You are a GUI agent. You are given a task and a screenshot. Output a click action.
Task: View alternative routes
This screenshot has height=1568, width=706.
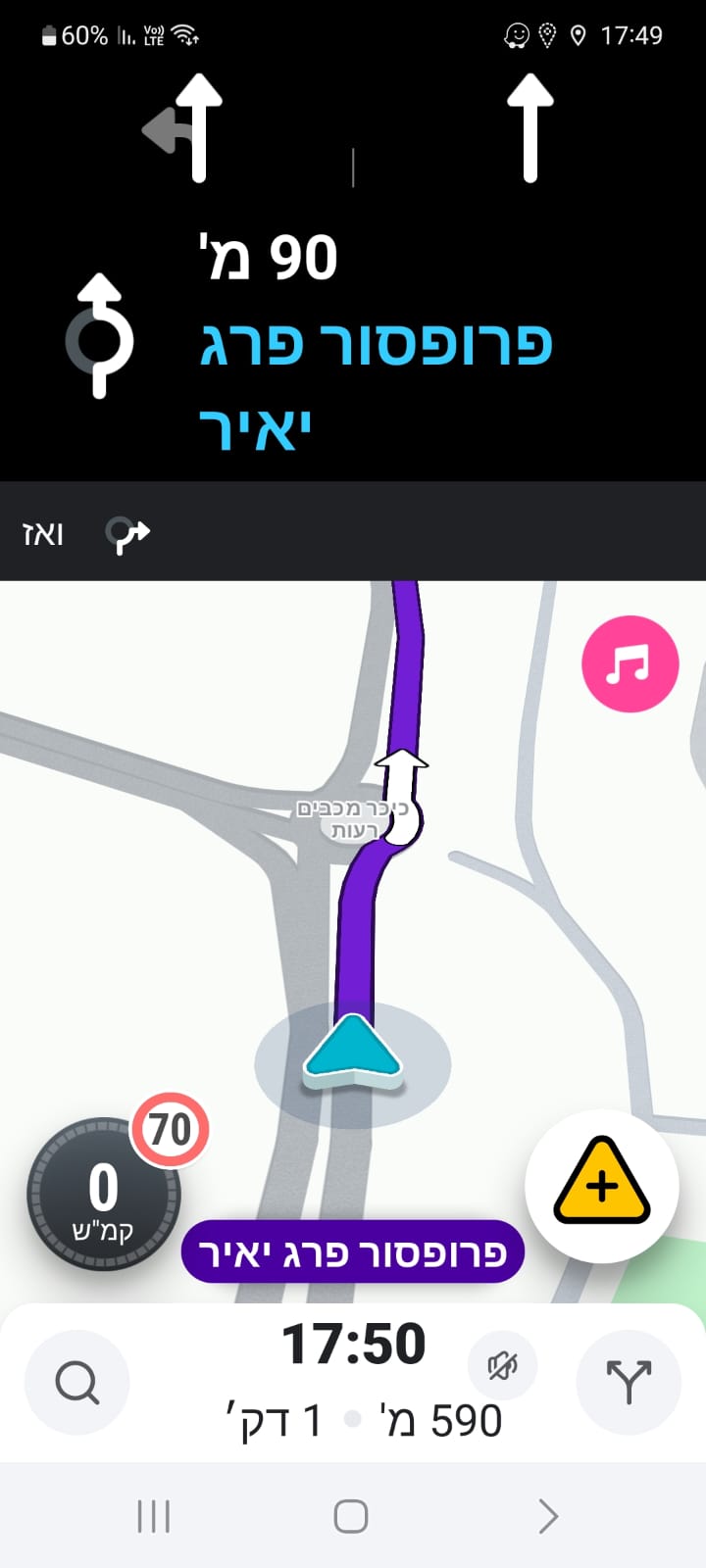point(629,1383)
